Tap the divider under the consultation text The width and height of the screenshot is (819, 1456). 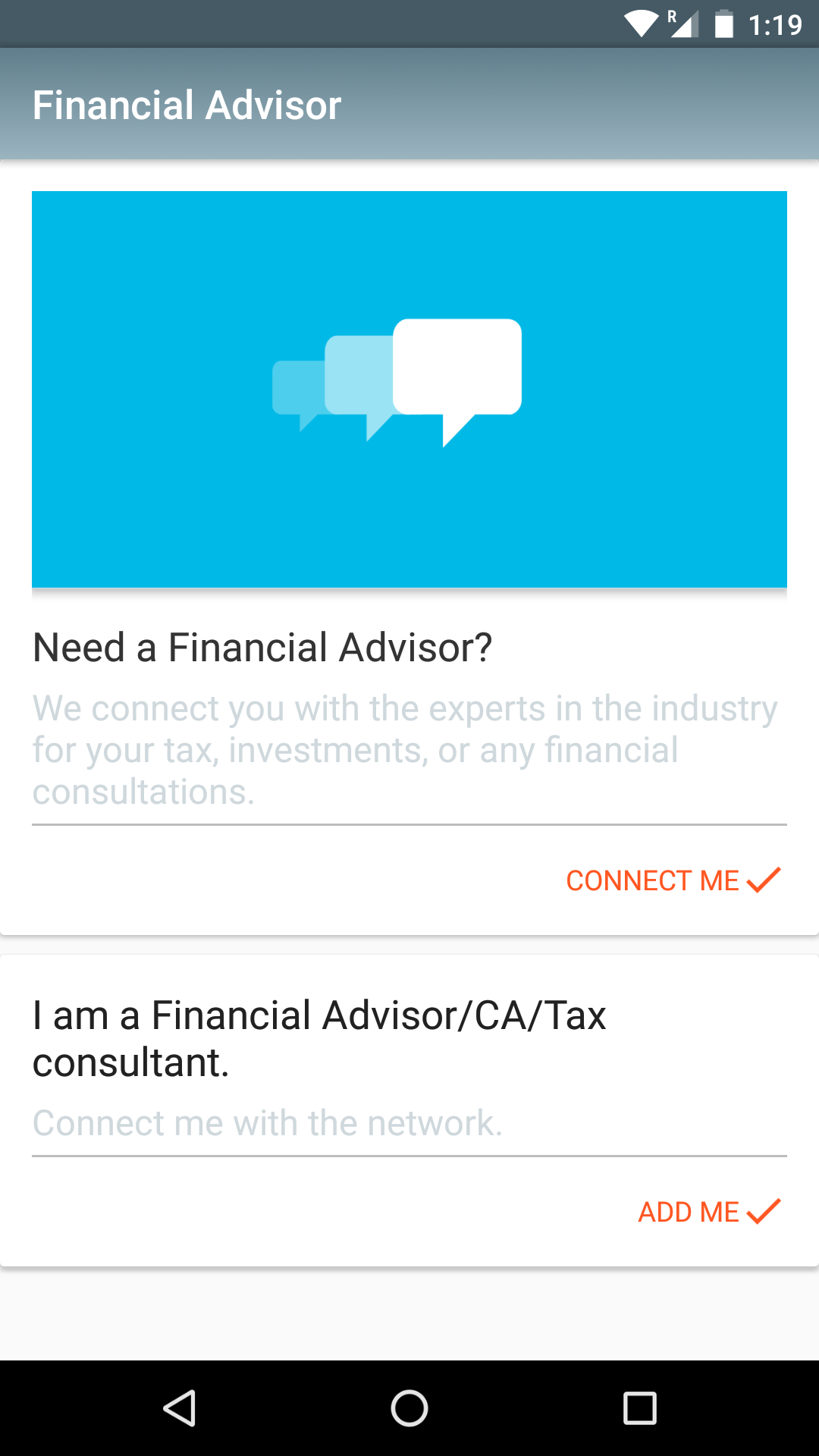click(x=409, y=824)
